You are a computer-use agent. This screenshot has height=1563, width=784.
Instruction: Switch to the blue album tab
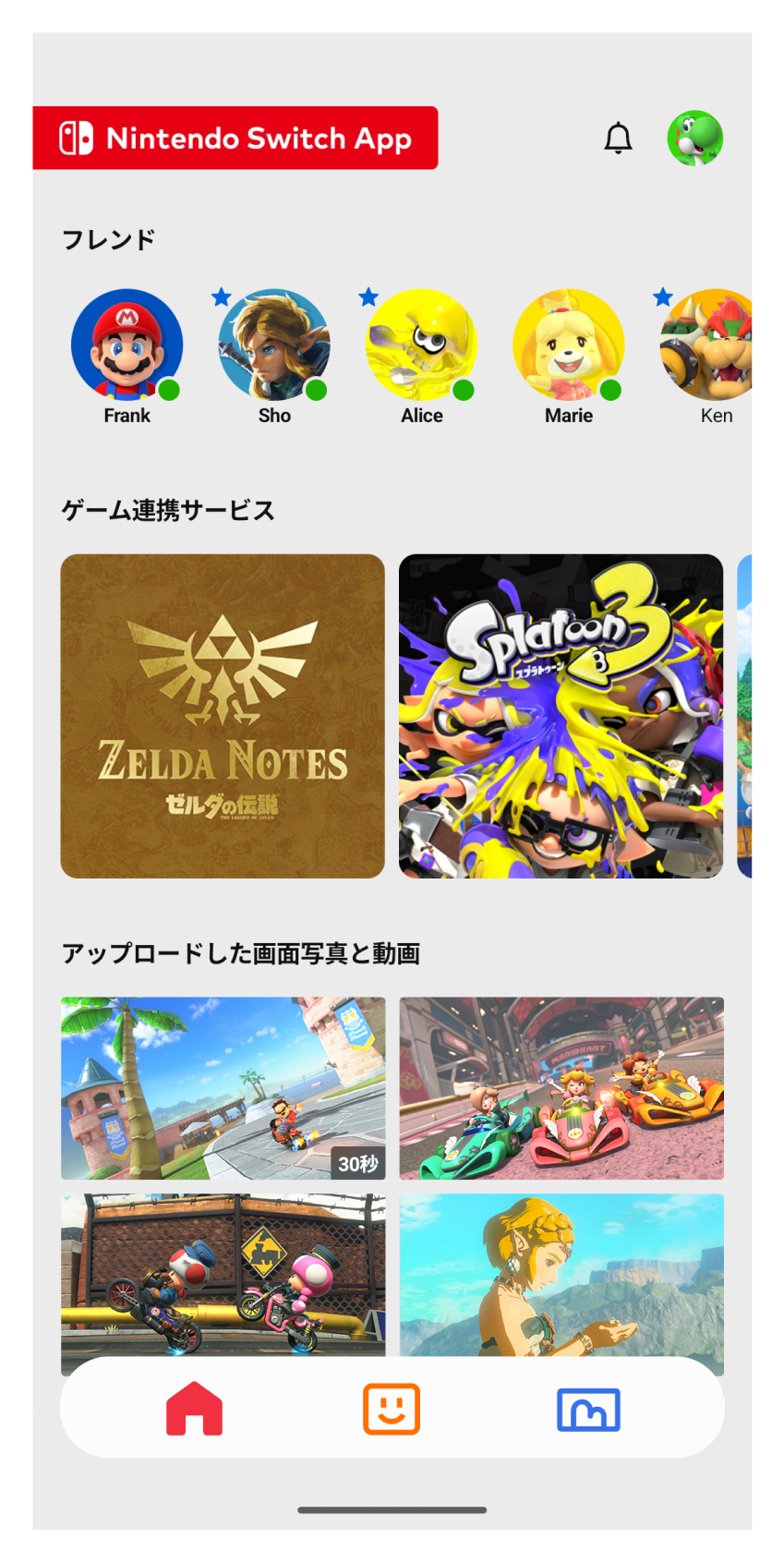point(588,1409)
